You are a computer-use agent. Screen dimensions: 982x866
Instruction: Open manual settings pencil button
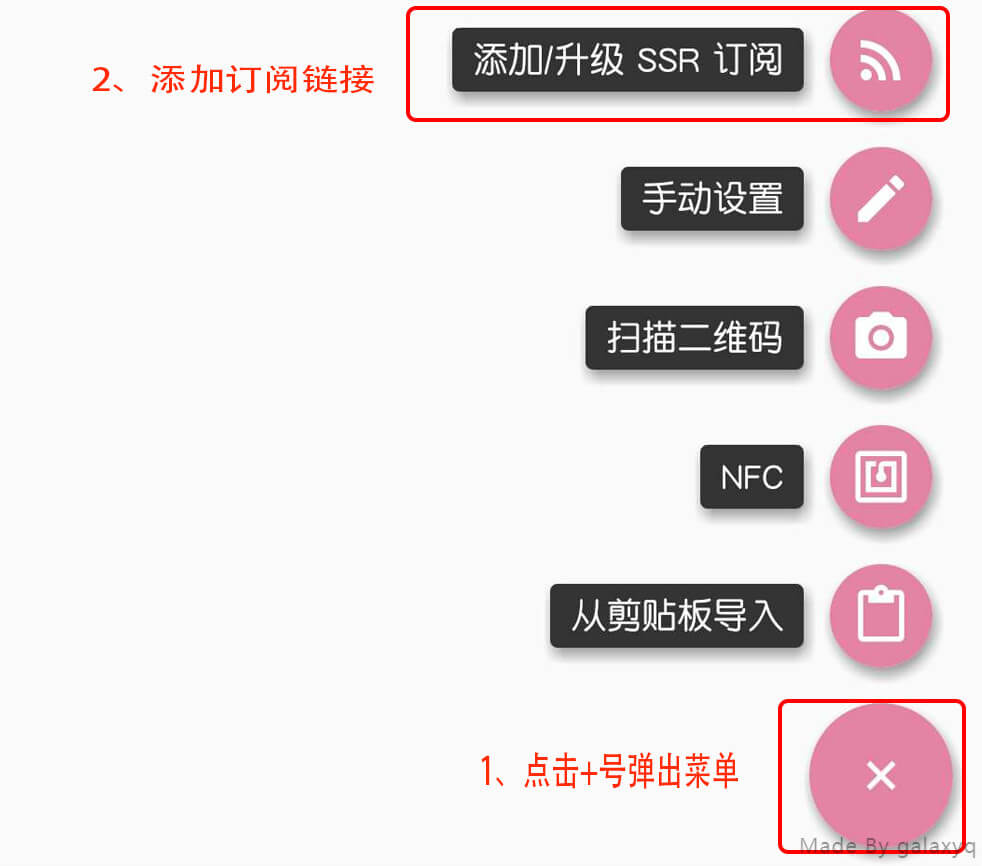(880, 199)
